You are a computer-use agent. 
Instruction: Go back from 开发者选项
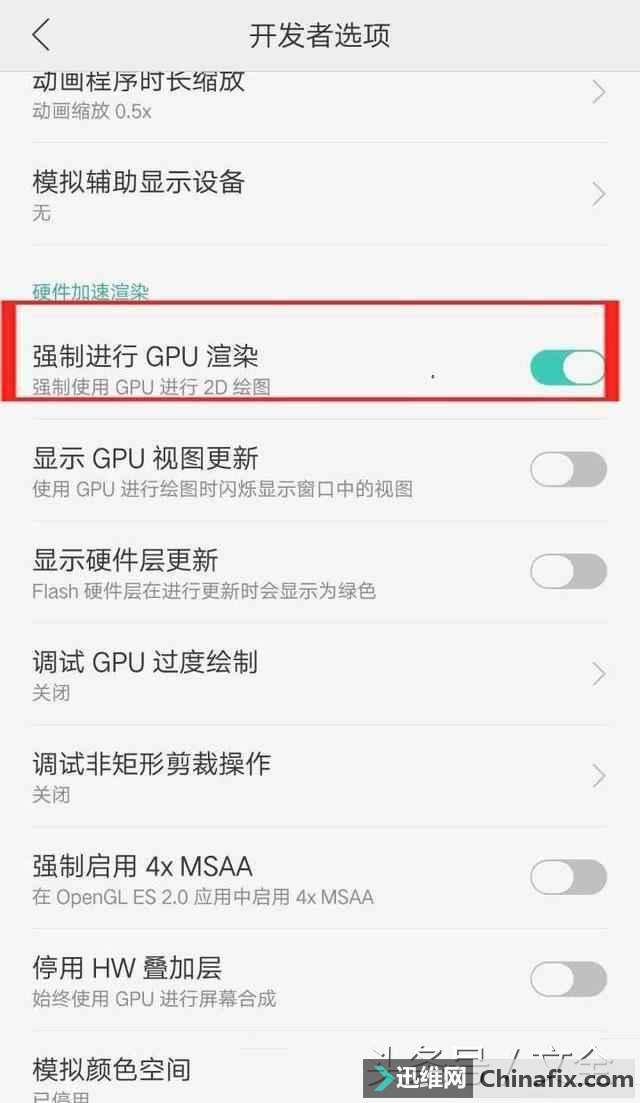tap(41, 36)
